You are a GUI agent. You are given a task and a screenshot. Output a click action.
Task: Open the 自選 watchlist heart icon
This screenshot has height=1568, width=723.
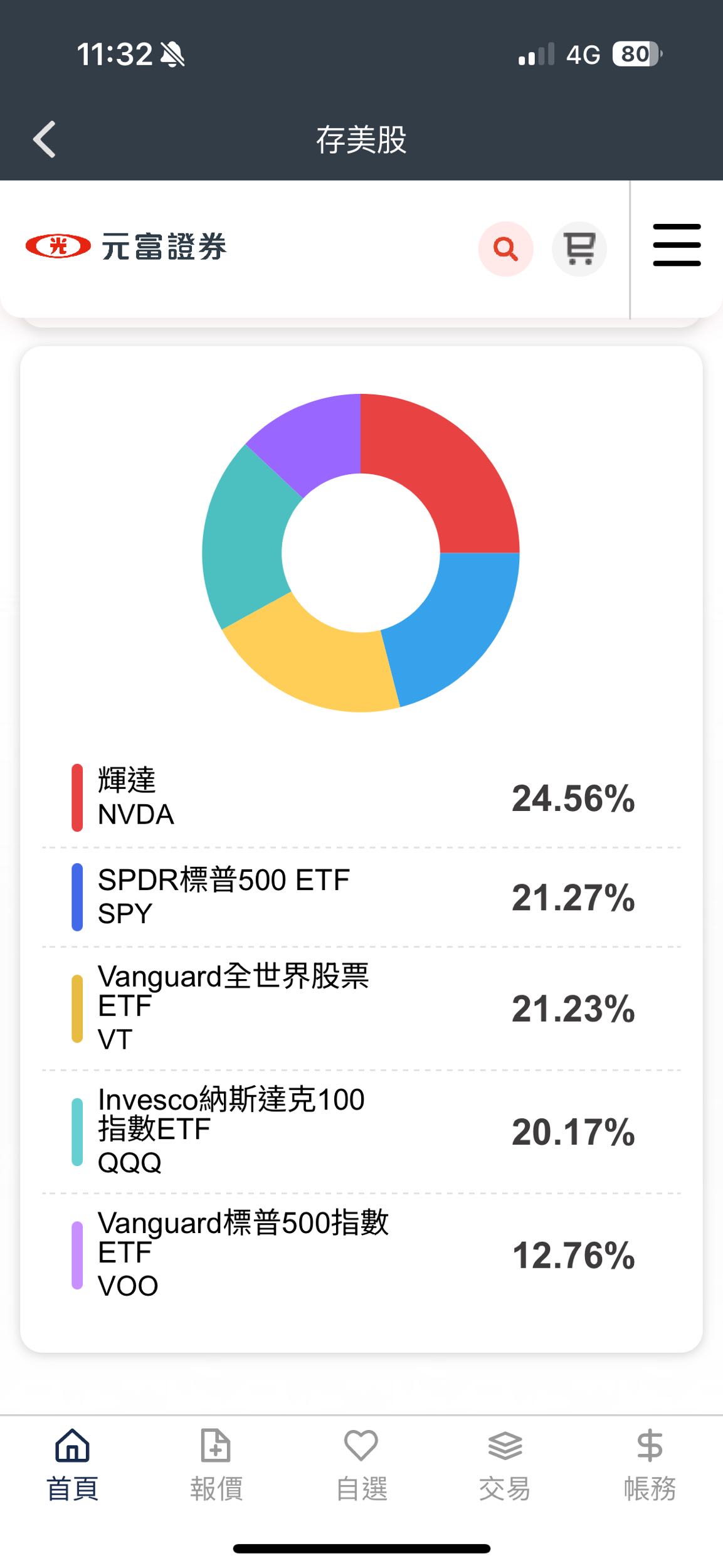point(360,1465)
